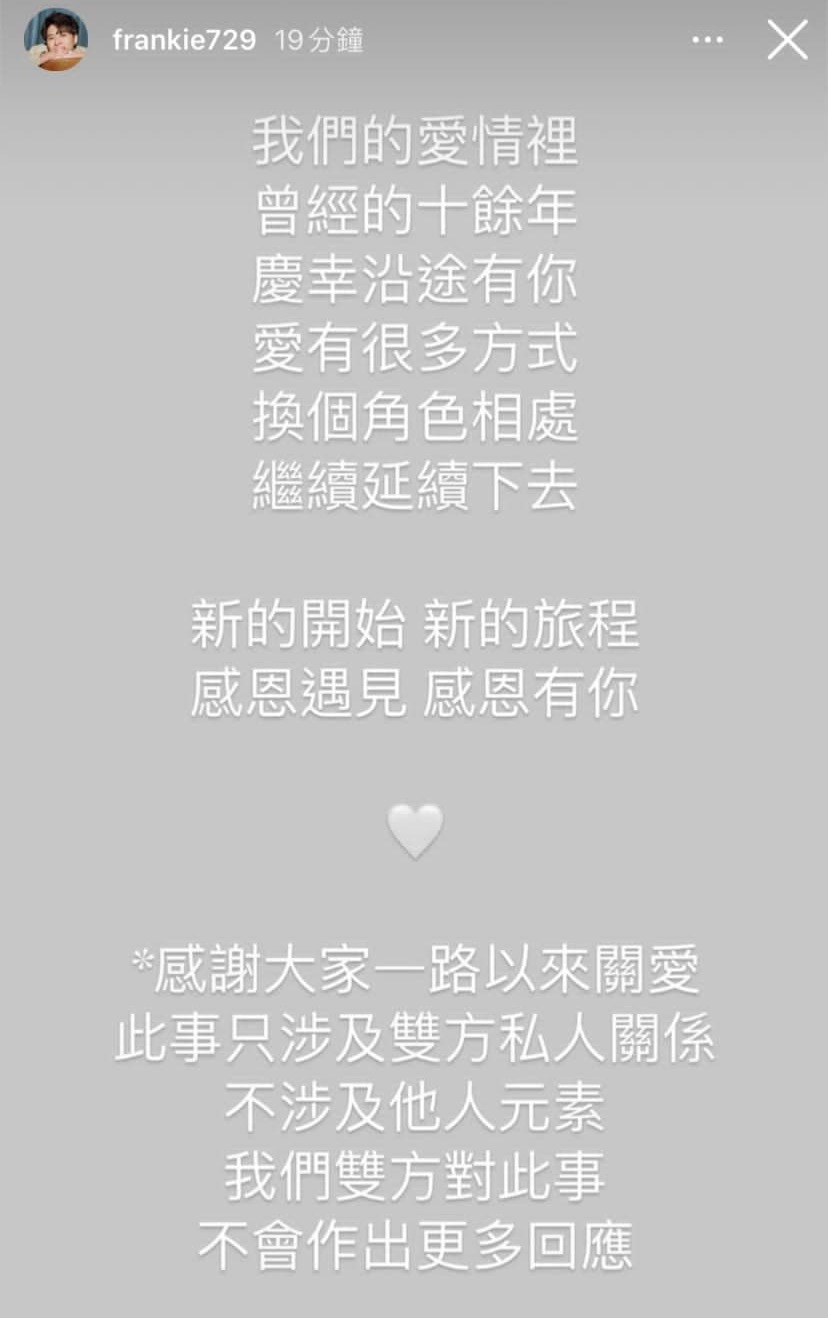Image resolution: width=828 pixels, height=1318 pixels.
Task: Open frankie729's profile picture
Action: tap(56, 40)
